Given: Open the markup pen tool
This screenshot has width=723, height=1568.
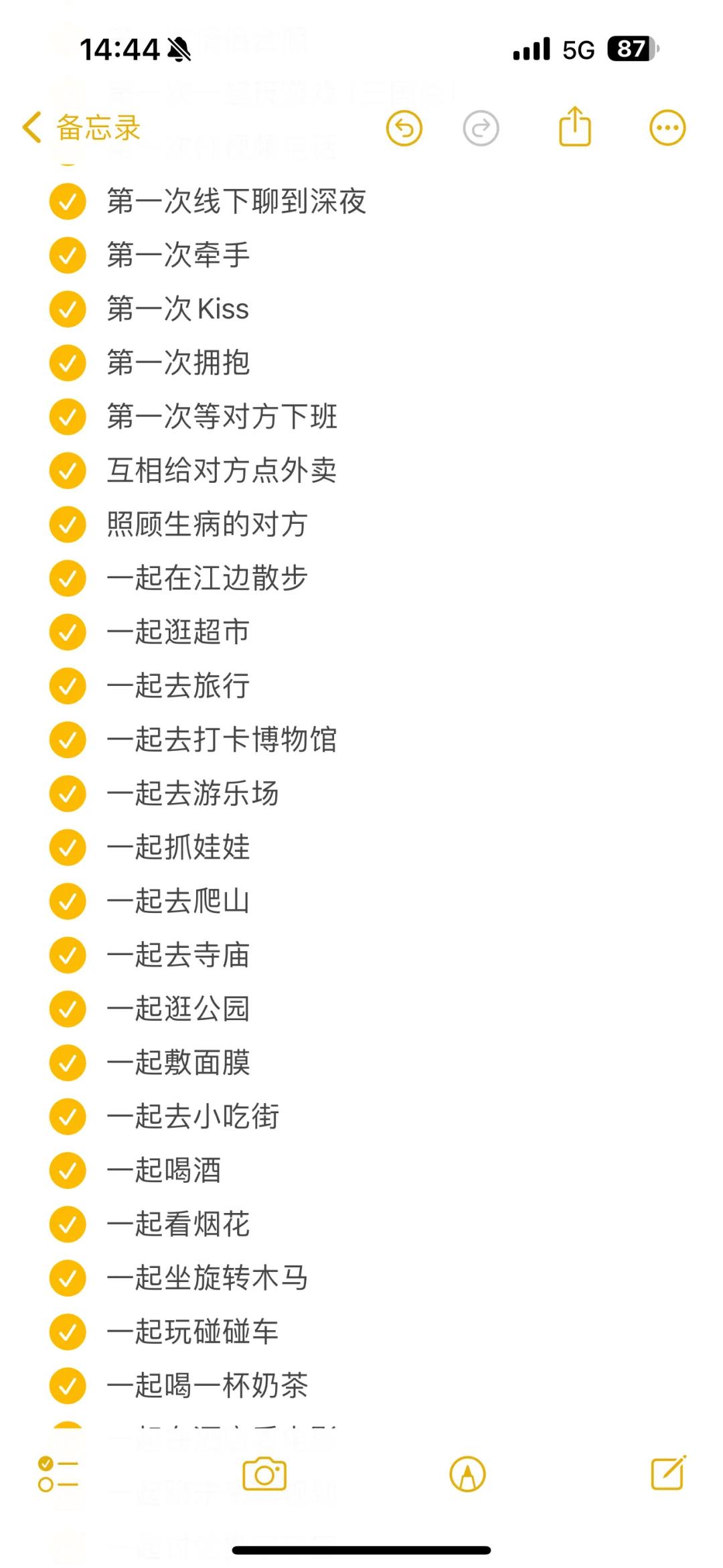Looking at the screenshot, I should click(468, 1474).
